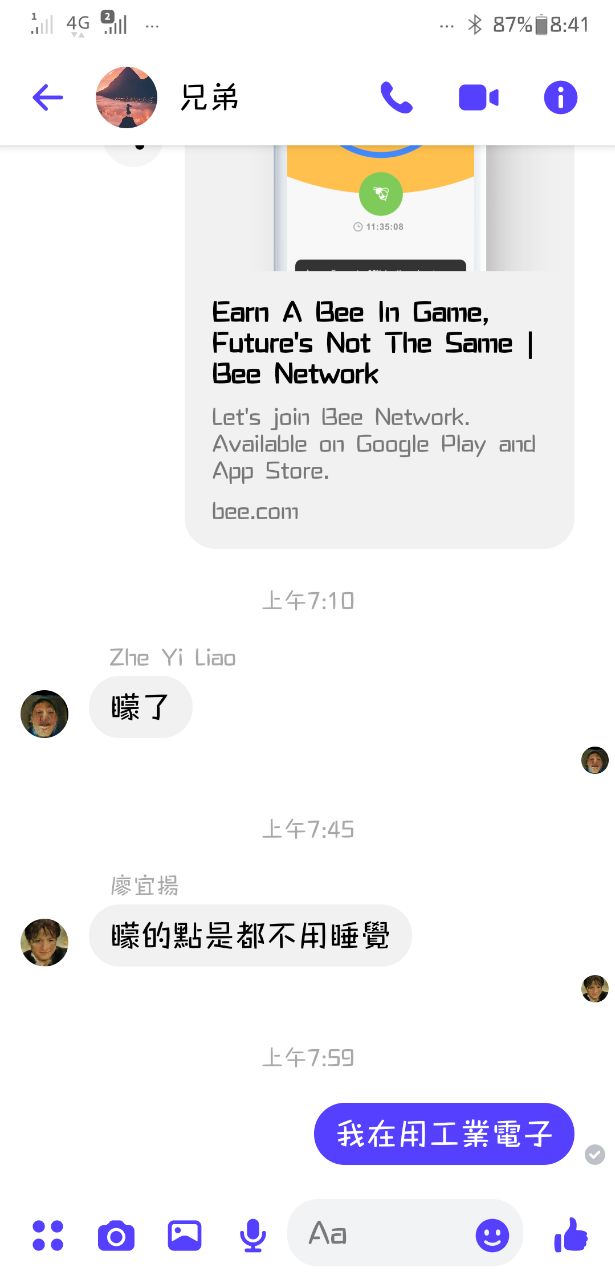This screenshot has height=1280, width=615.
Task: Open the four-dot more actions menu
Action: click(x=47, y=1236)
